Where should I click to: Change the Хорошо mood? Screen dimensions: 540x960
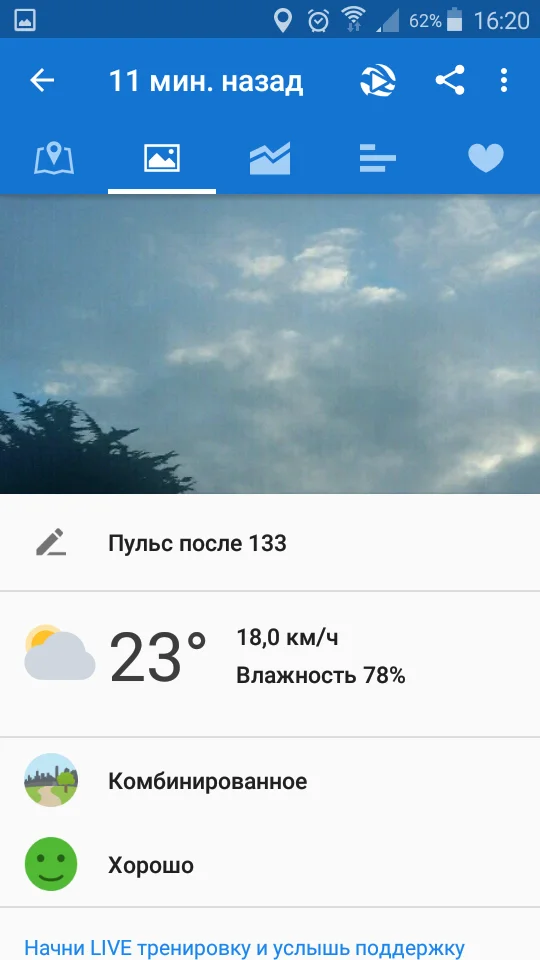[270, 864]
